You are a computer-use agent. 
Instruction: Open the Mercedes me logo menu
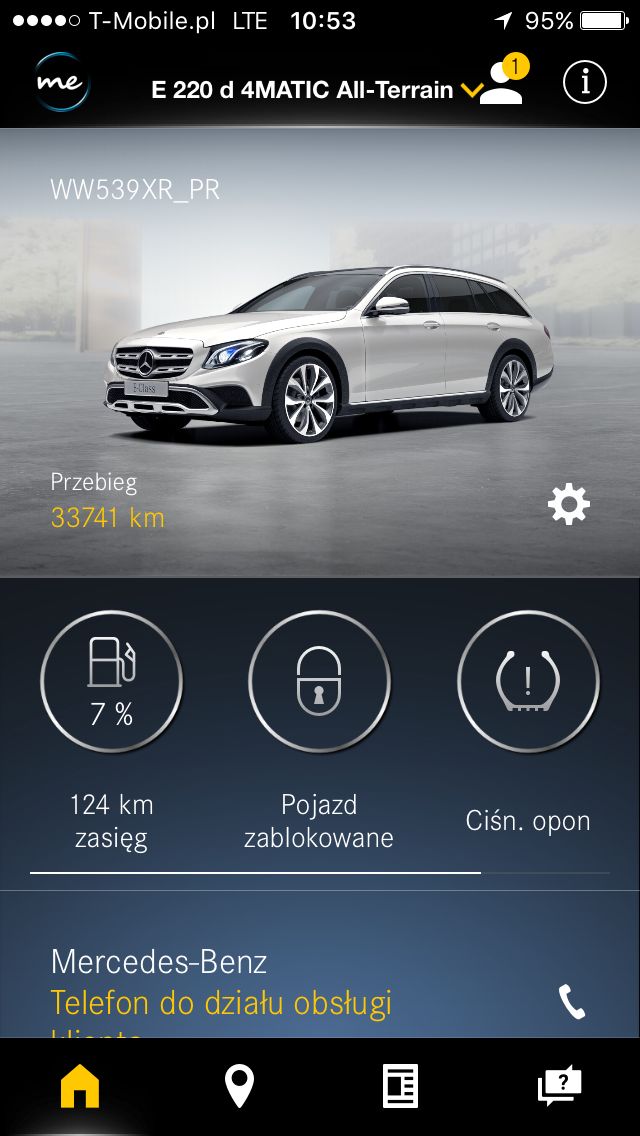[62, 83]
